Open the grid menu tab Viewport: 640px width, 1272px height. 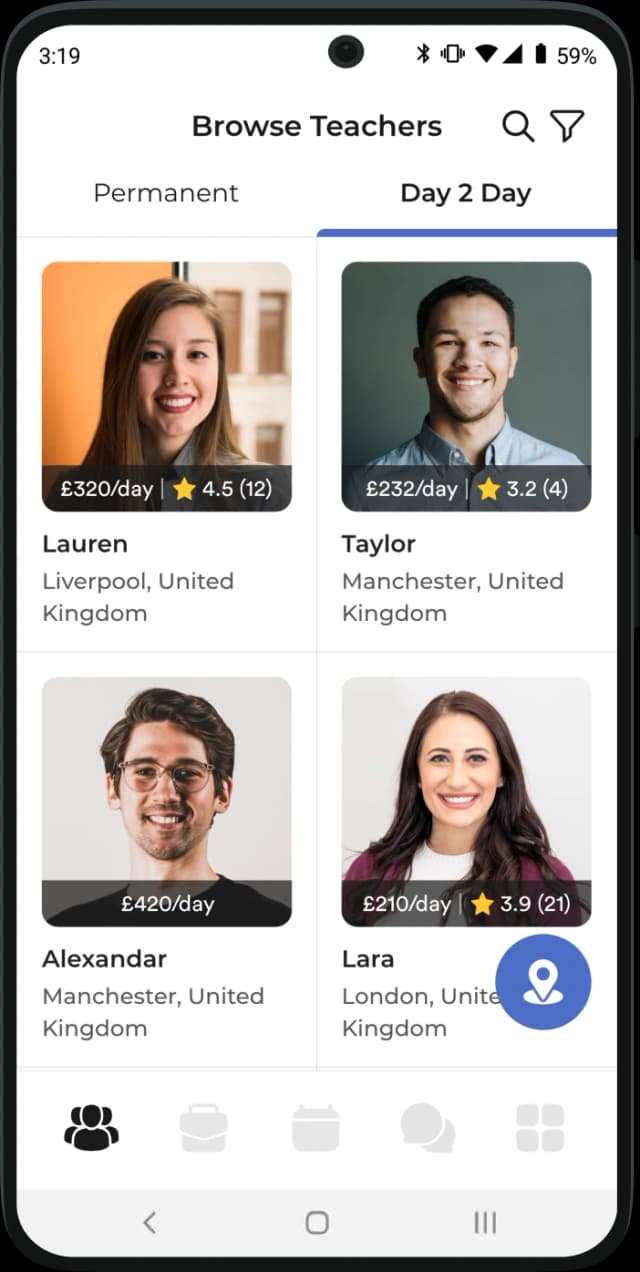(540, 1127)
